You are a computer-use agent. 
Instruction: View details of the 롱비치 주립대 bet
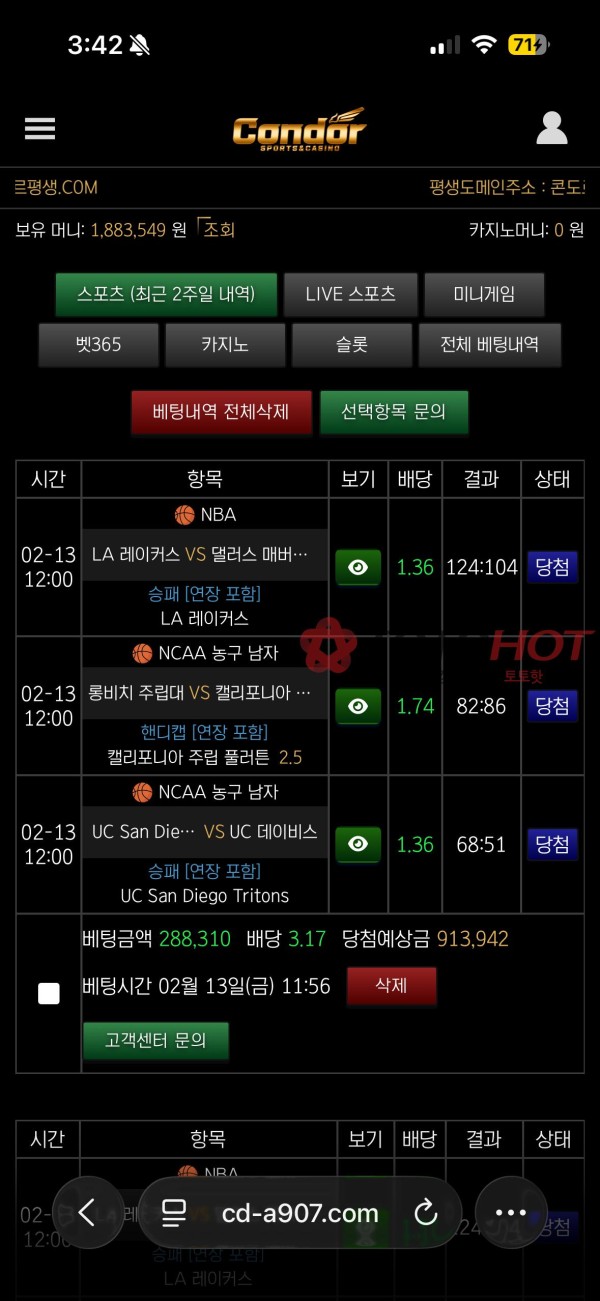[x=358, y=706]
